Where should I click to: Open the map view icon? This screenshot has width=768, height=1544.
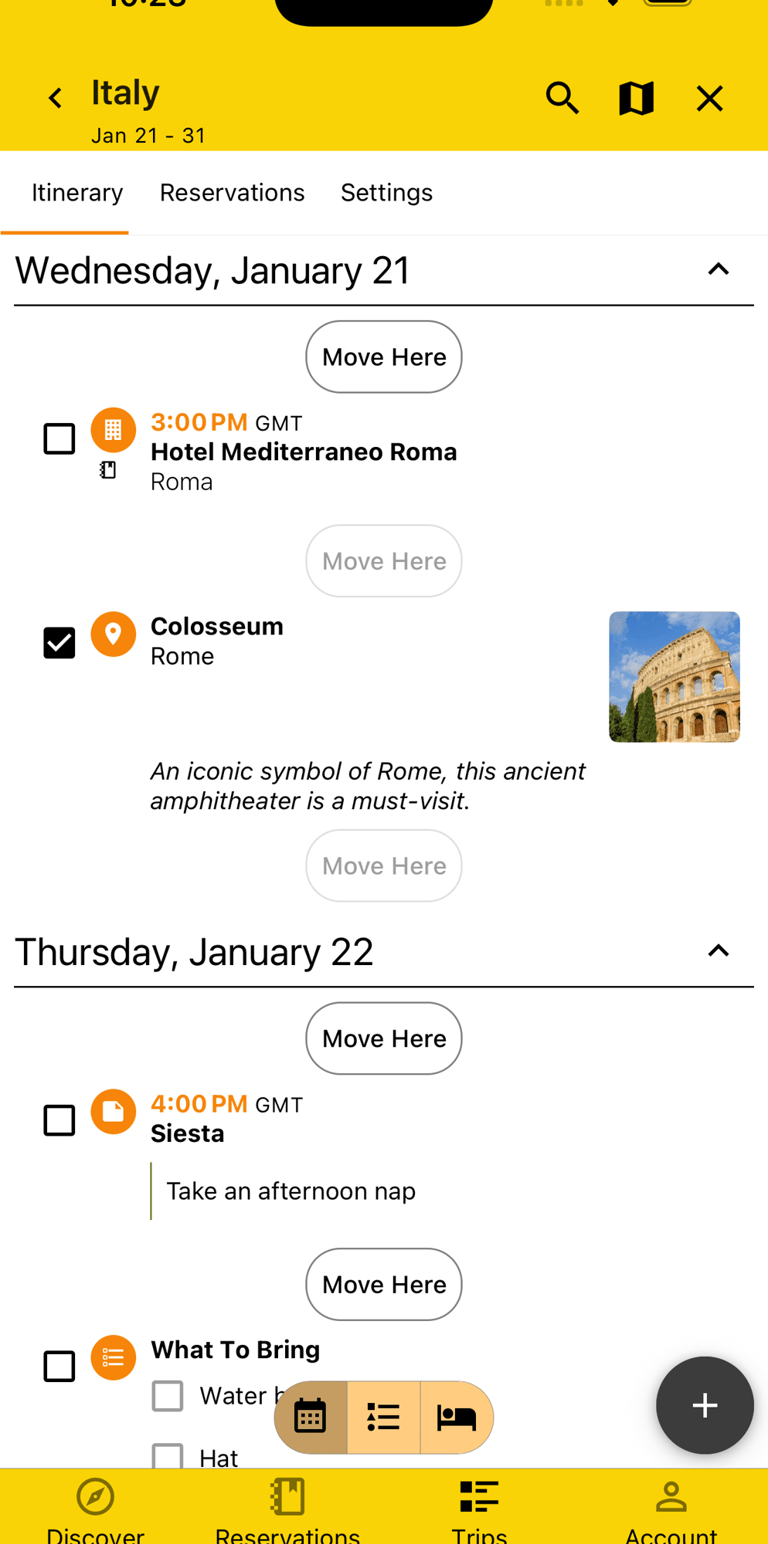pyautogui.click(x=636, y=98)
